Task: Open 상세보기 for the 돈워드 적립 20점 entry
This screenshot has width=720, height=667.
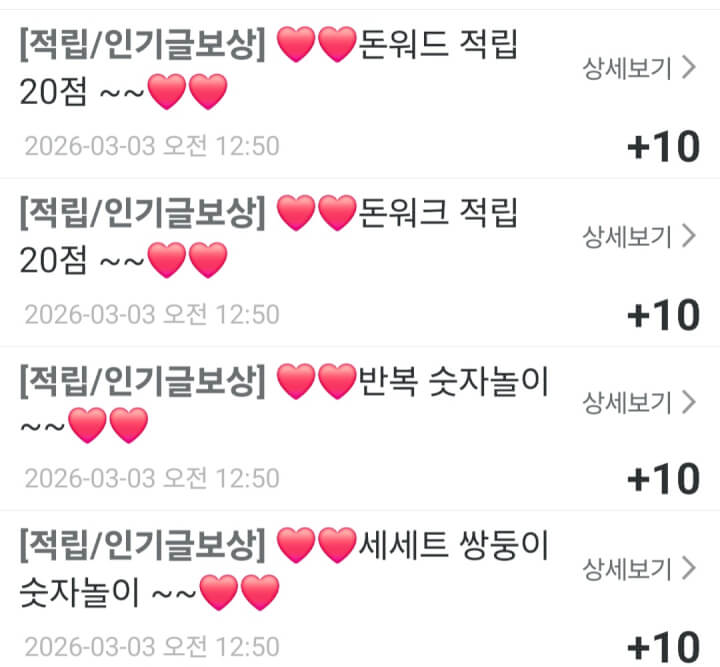Action: 638,68
